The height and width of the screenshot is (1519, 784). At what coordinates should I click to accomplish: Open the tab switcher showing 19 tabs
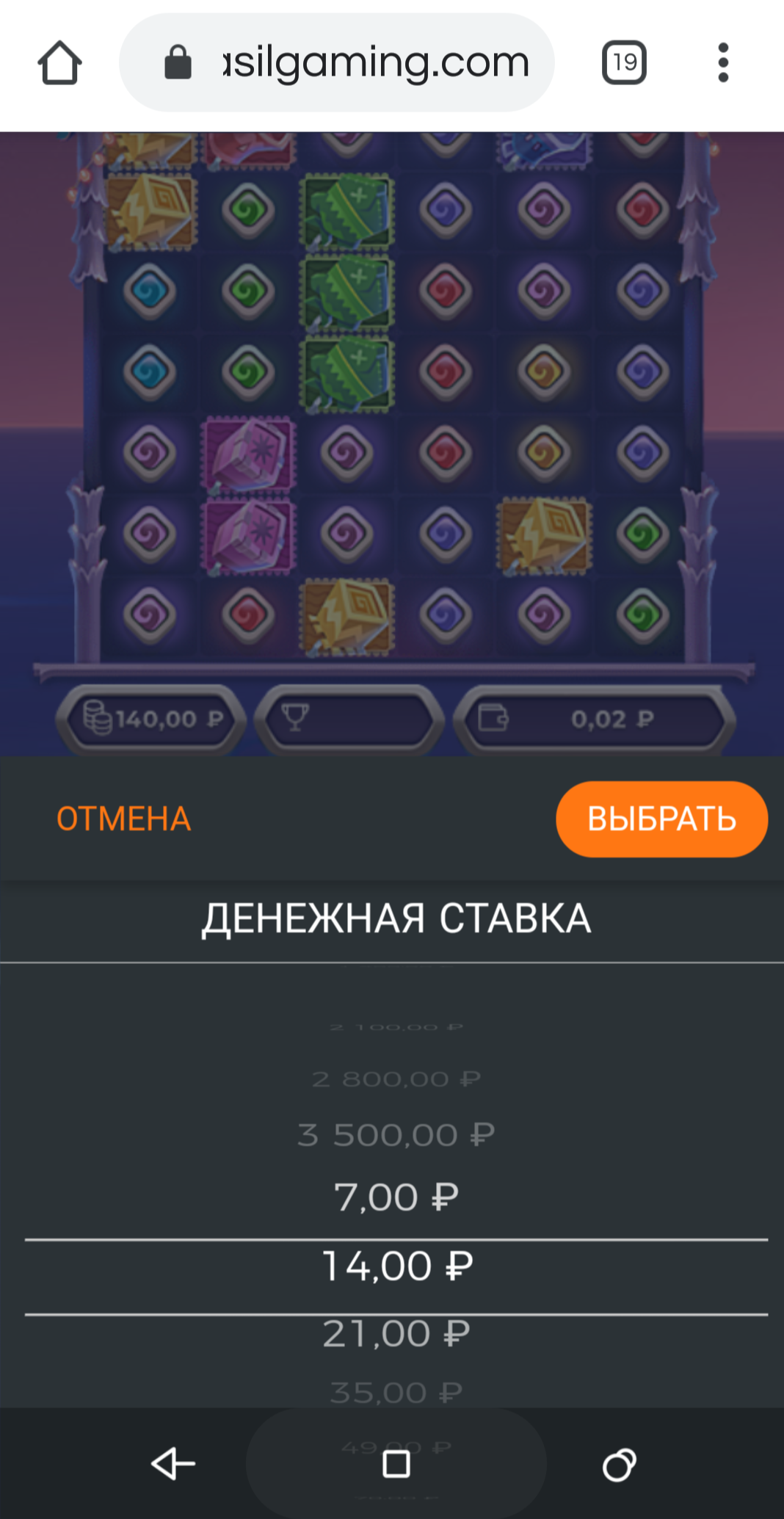click(x=624, y=62)
